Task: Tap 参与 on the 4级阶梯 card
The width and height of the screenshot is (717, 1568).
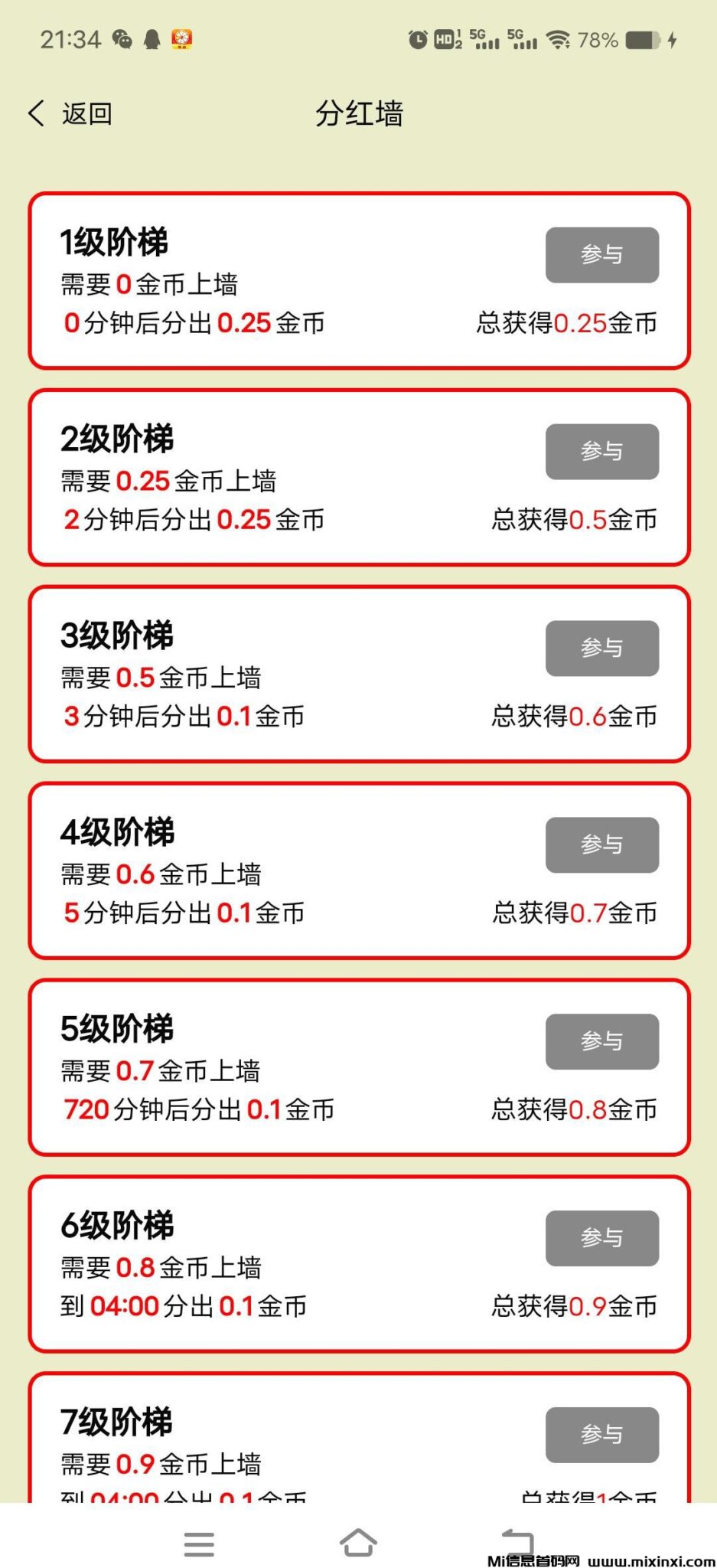Action: pyautogui.click(x=601, y=844)
